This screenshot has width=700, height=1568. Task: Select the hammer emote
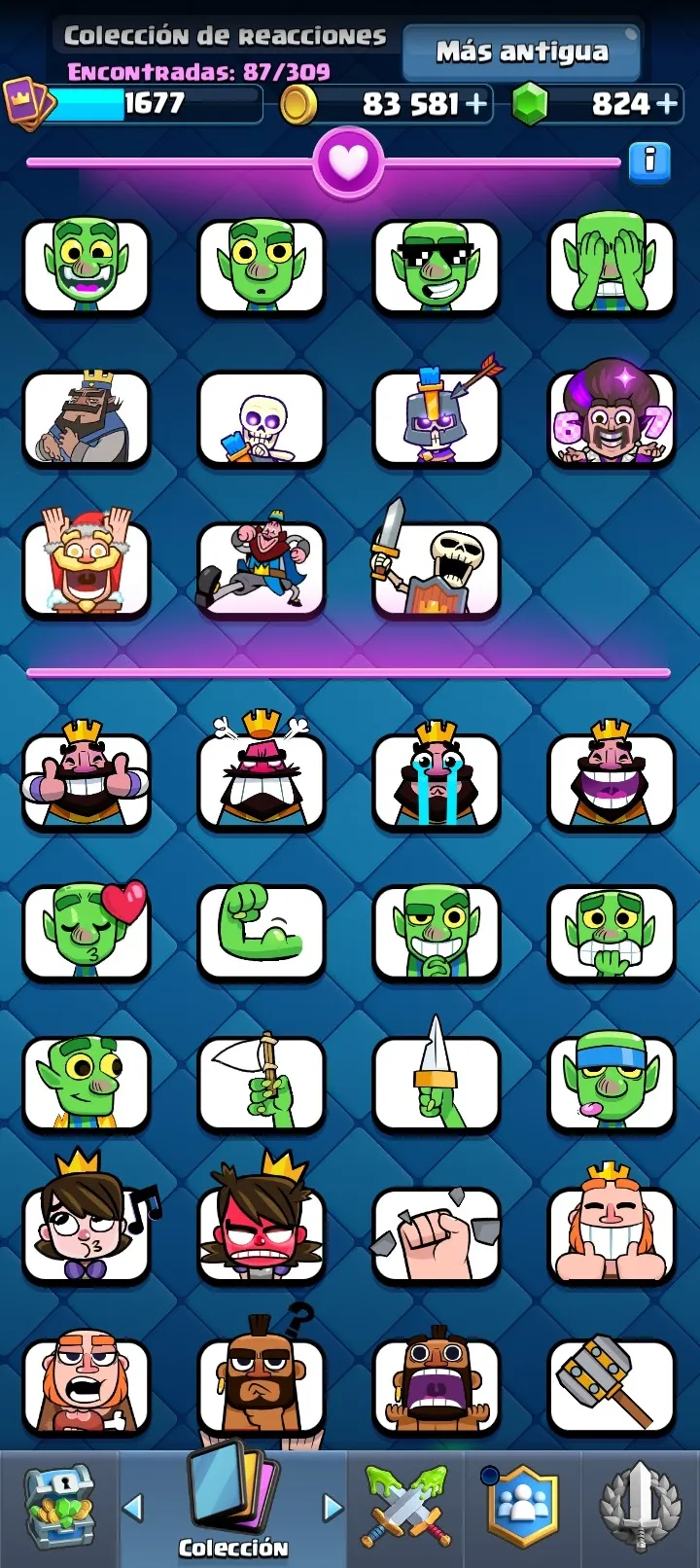pos(612,1384)
